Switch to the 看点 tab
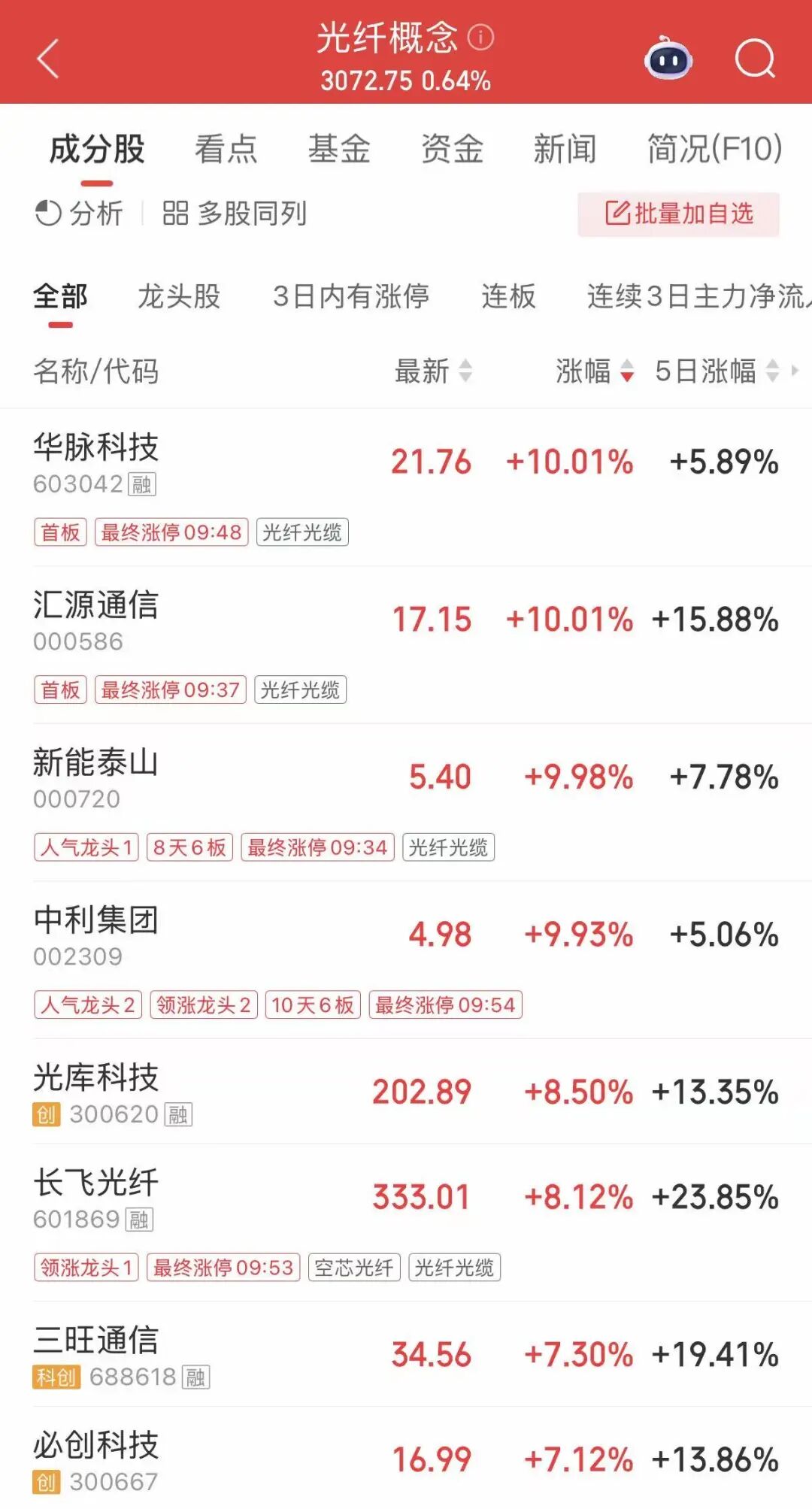 pos(226,149)
